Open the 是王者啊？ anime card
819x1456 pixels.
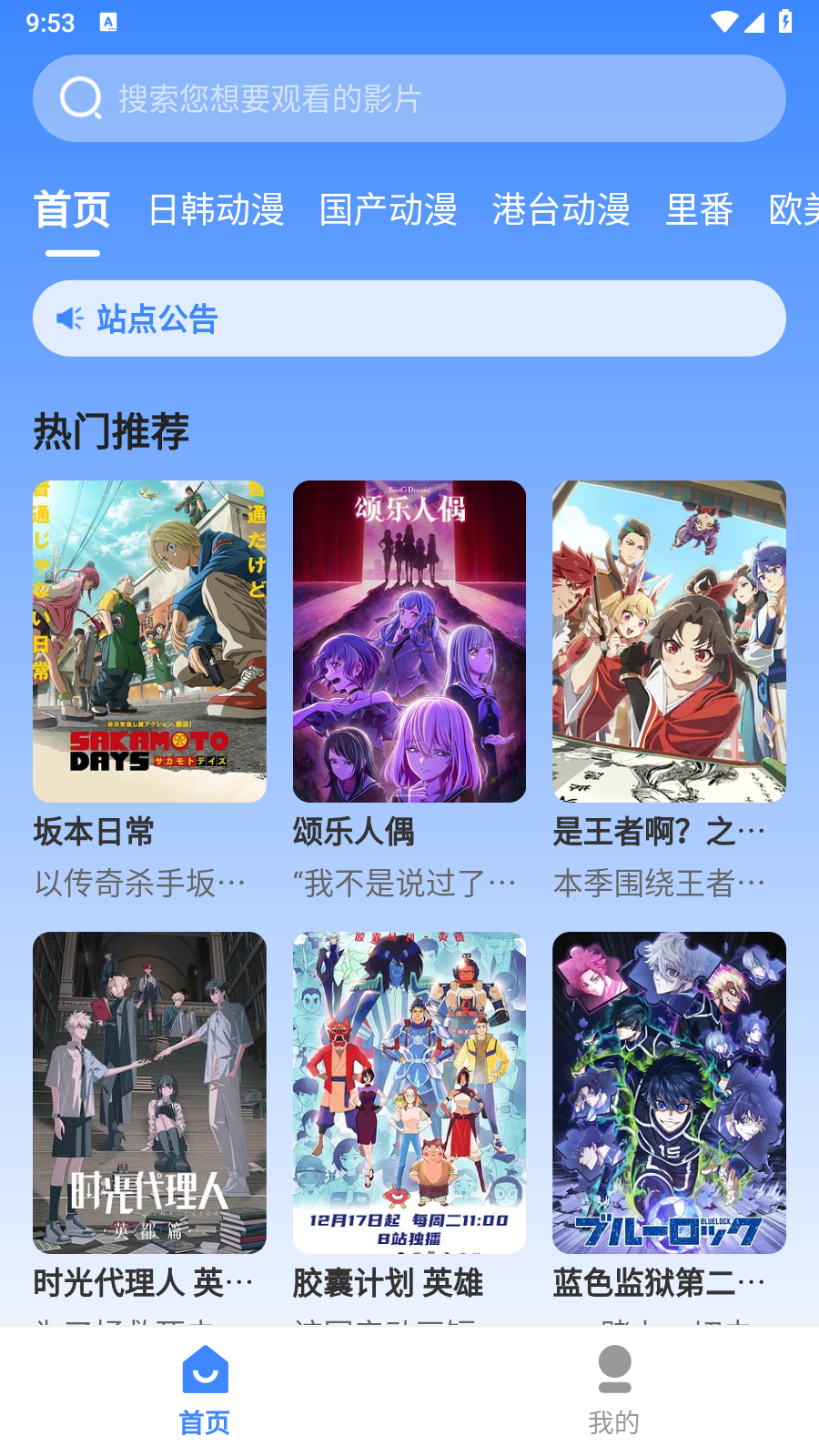669,642
